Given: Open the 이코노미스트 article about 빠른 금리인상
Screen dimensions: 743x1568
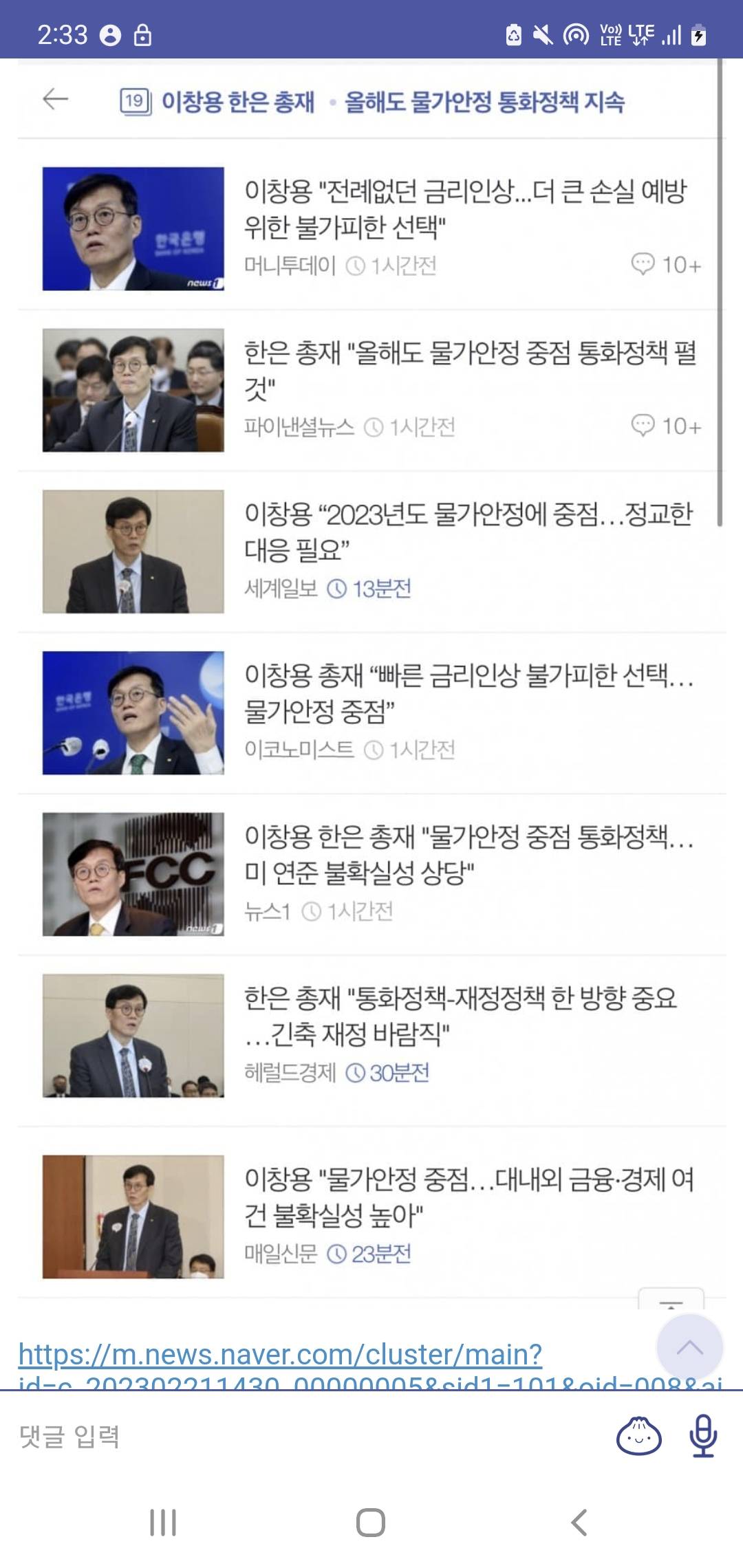Looking at the screenshot, I should coord(468,693).
